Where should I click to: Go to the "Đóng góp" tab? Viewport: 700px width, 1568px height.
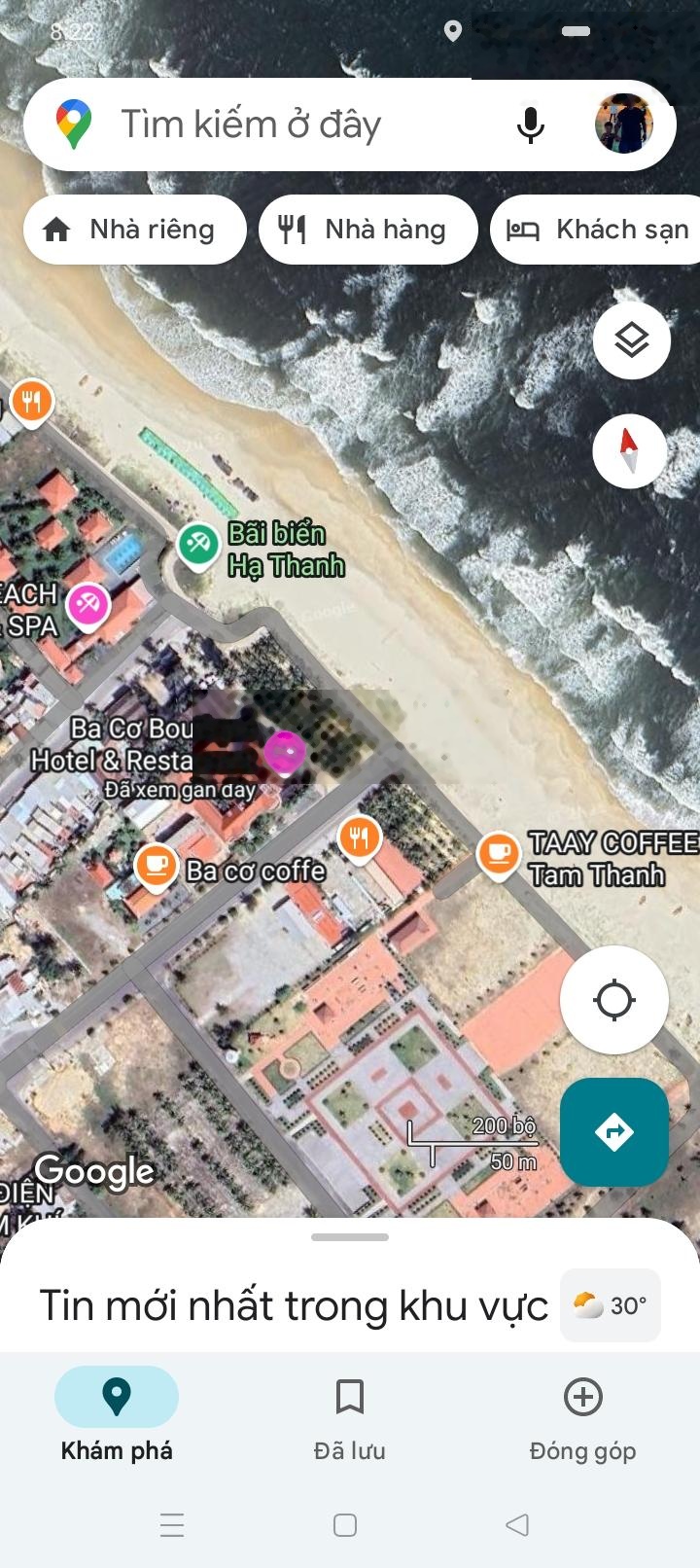[582, 1418]
